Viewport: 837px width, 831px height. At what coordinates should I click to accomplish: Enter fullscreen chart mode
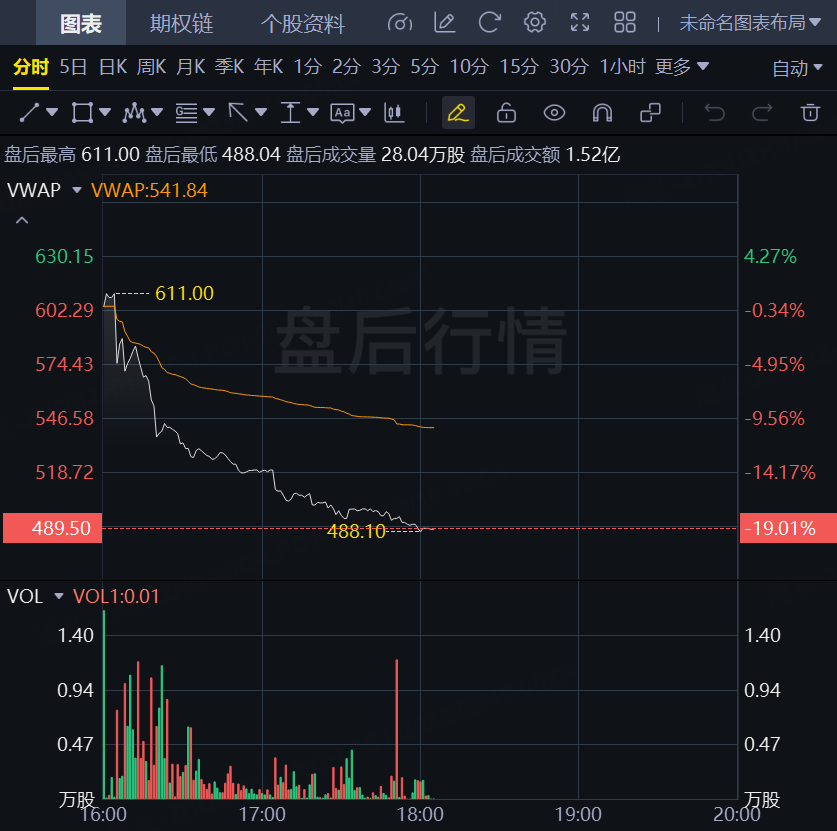coord(580,22)
